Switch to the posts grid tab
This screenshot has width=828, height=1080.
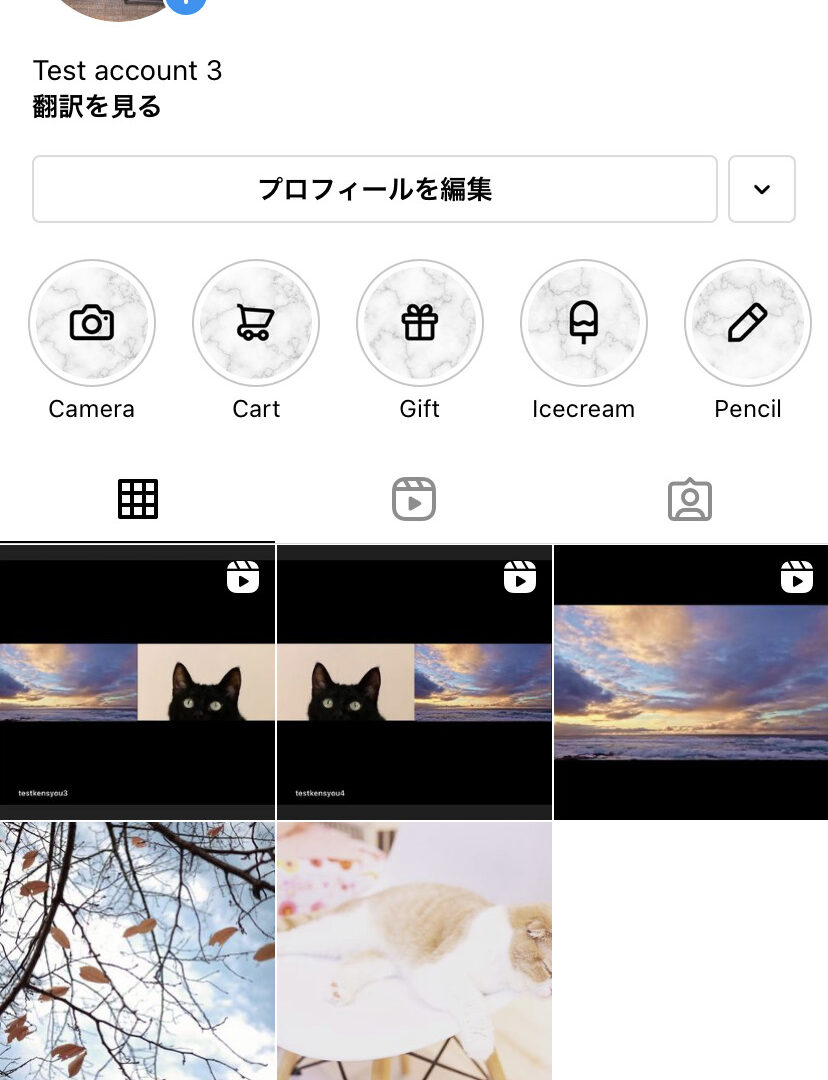pyautogui.click(x=138, y=498)
